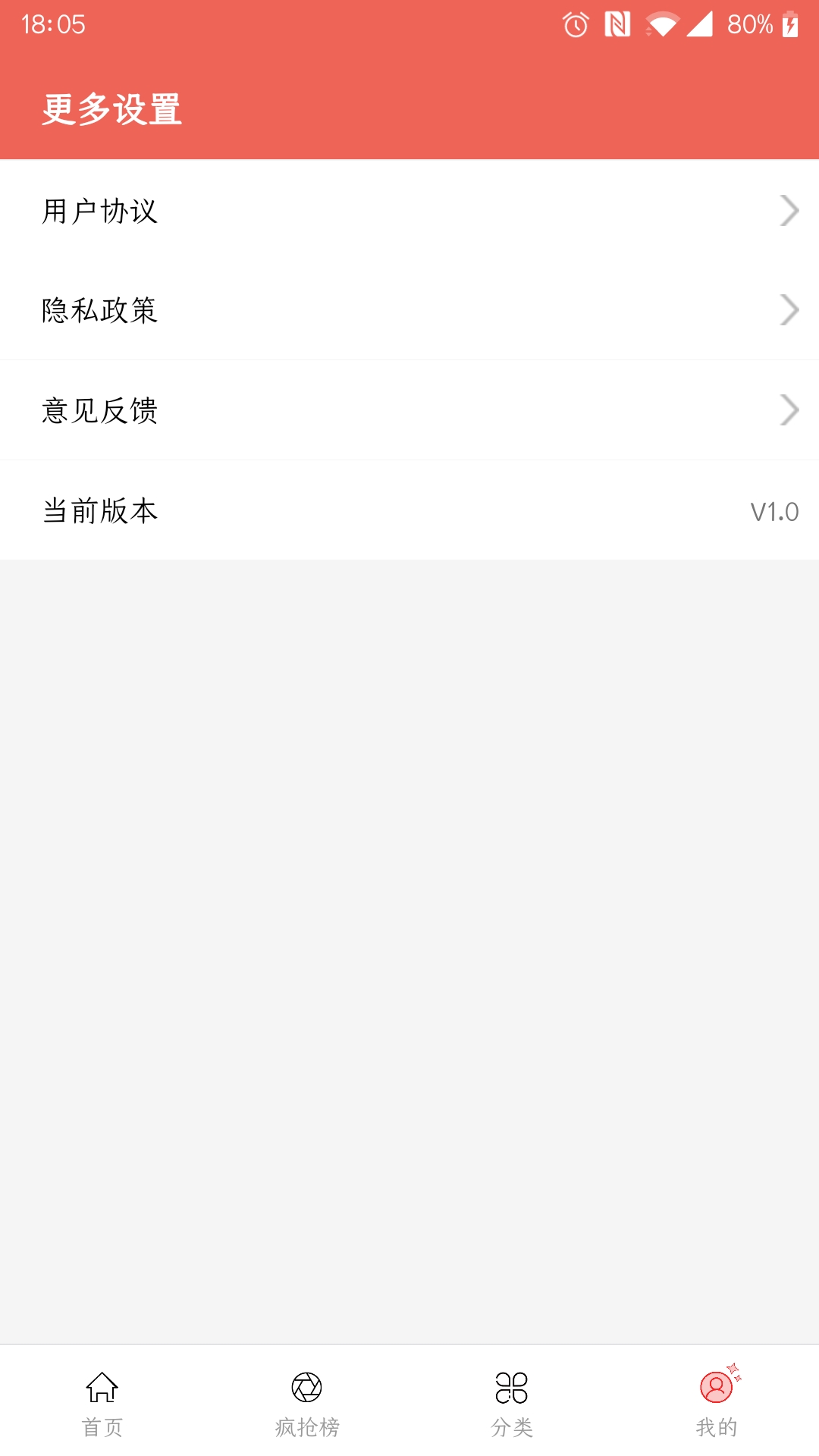Expand the 用户协议 chevron arrow

click(x=789, y=211)
